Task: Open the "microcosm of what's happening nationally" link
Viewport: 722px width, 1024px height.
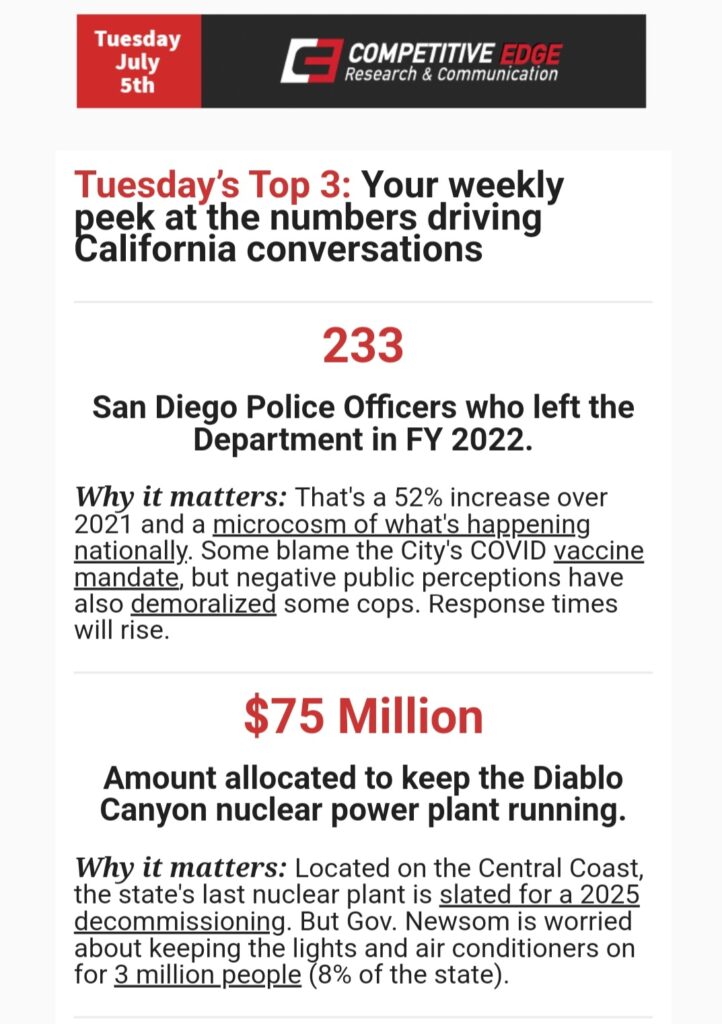Action: [x=400, y=525]
